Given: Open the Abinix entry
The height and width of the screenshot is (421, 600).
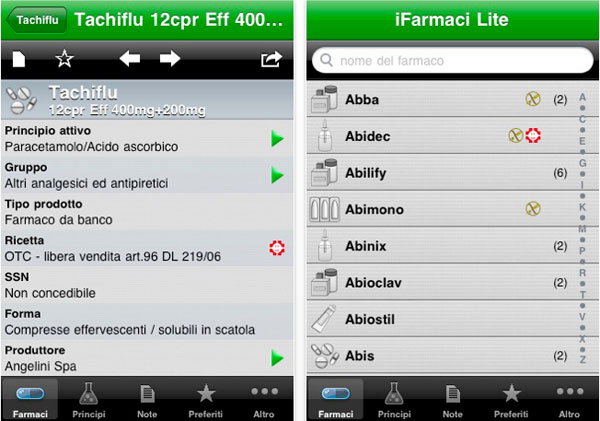Looking at the screenshot, I should [440, 246].
